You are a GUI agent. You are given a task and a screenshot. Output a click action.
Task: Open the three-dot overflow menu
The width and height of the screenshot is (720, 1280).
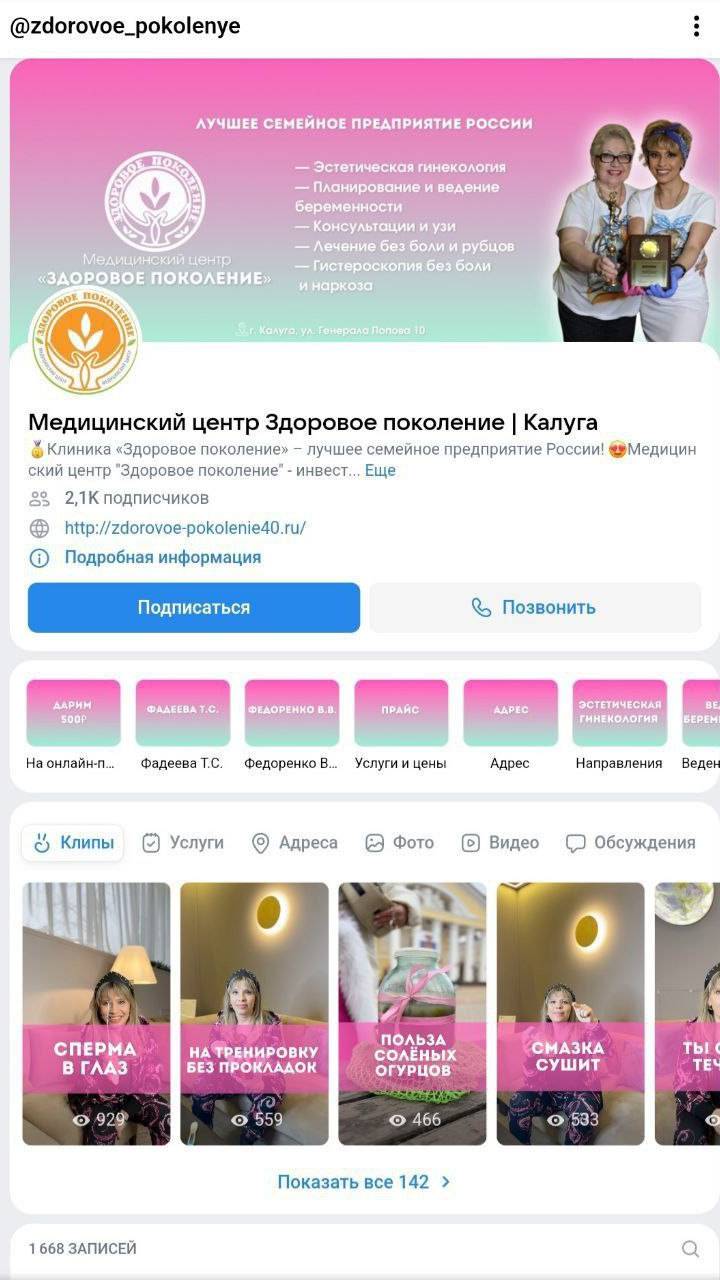pos(696,27)
